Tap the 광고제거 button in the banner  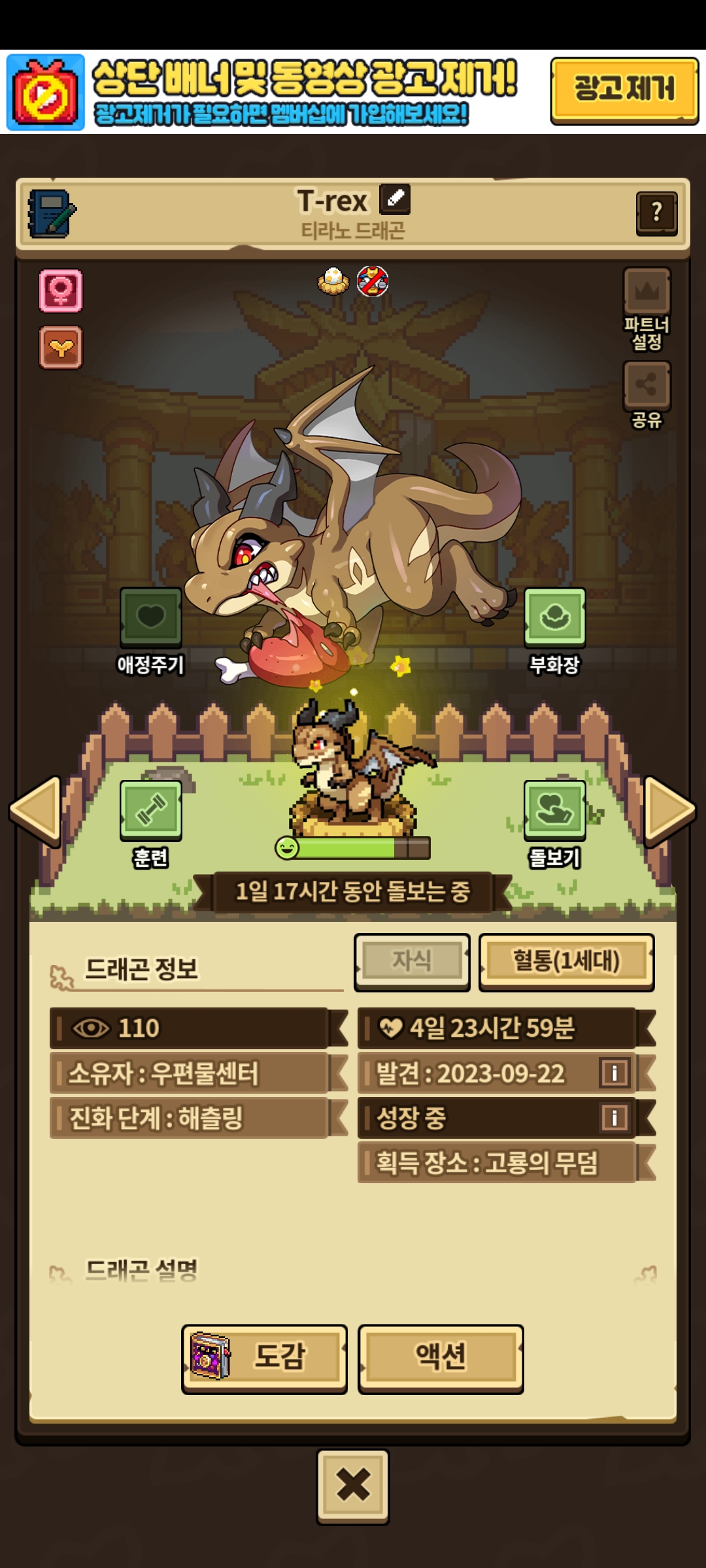click(624, 90)
